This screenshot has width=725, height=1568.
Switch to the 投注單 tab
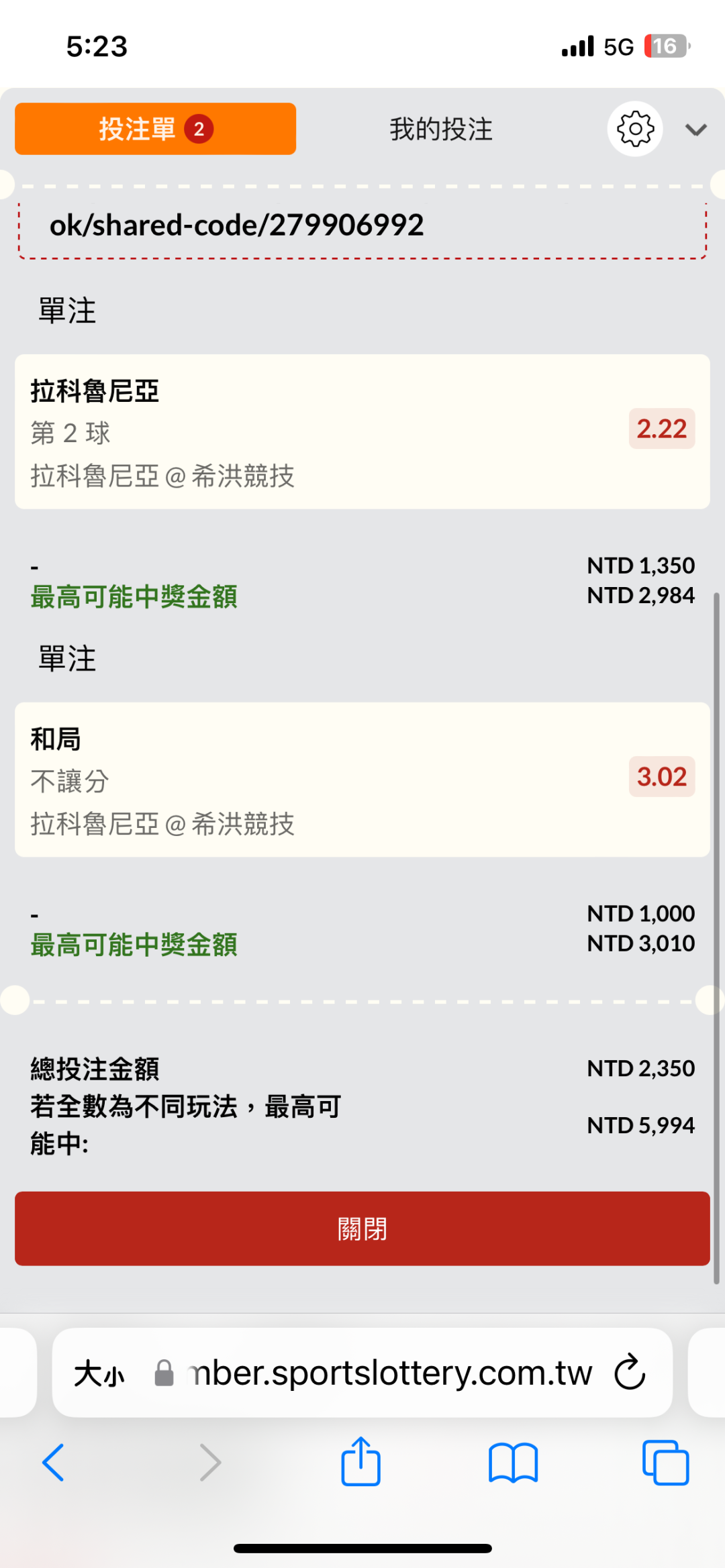point(155,129)
